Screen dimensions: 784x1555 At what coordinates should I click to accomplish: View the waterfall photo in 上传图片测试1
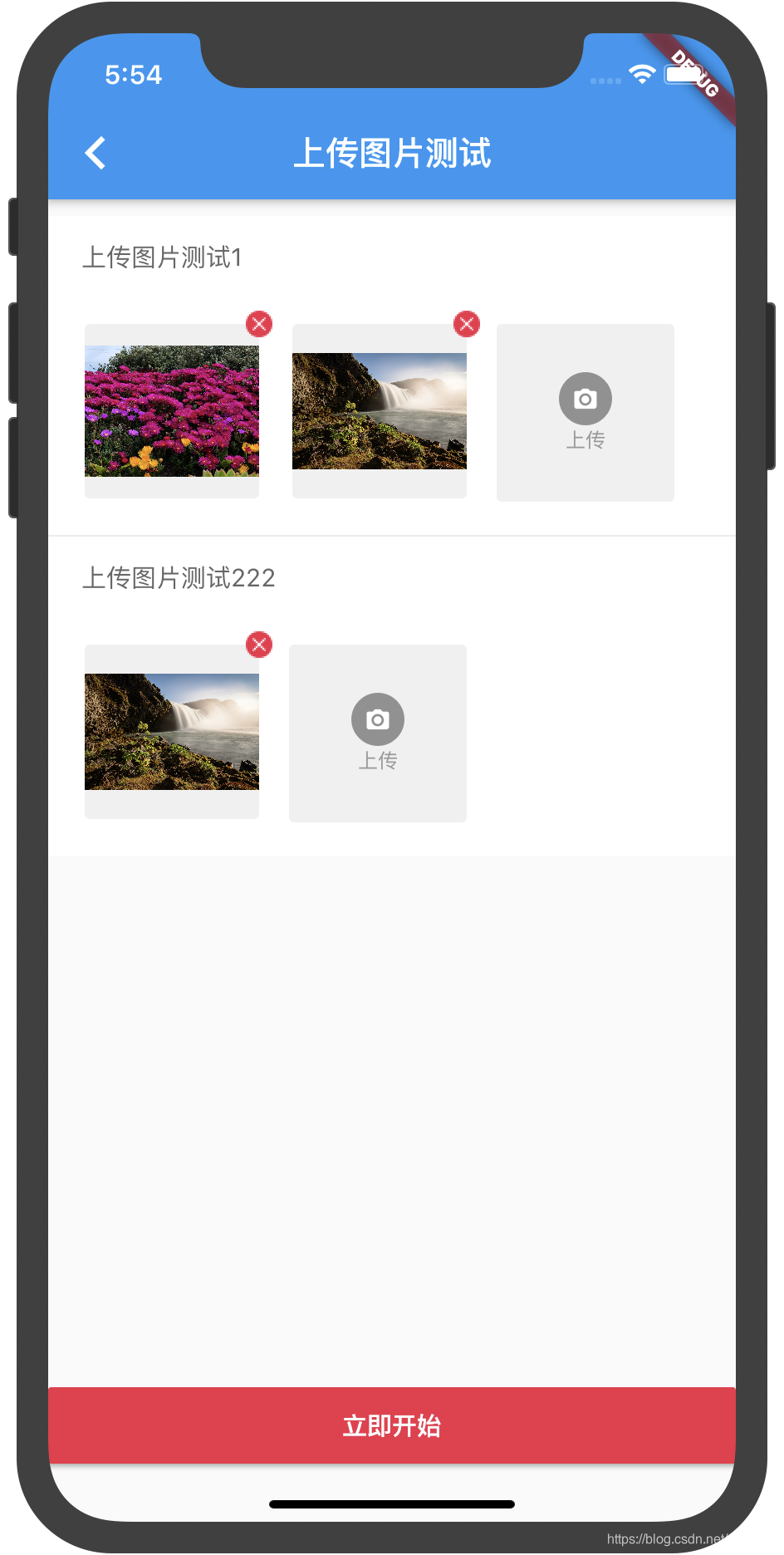(380, 411)
